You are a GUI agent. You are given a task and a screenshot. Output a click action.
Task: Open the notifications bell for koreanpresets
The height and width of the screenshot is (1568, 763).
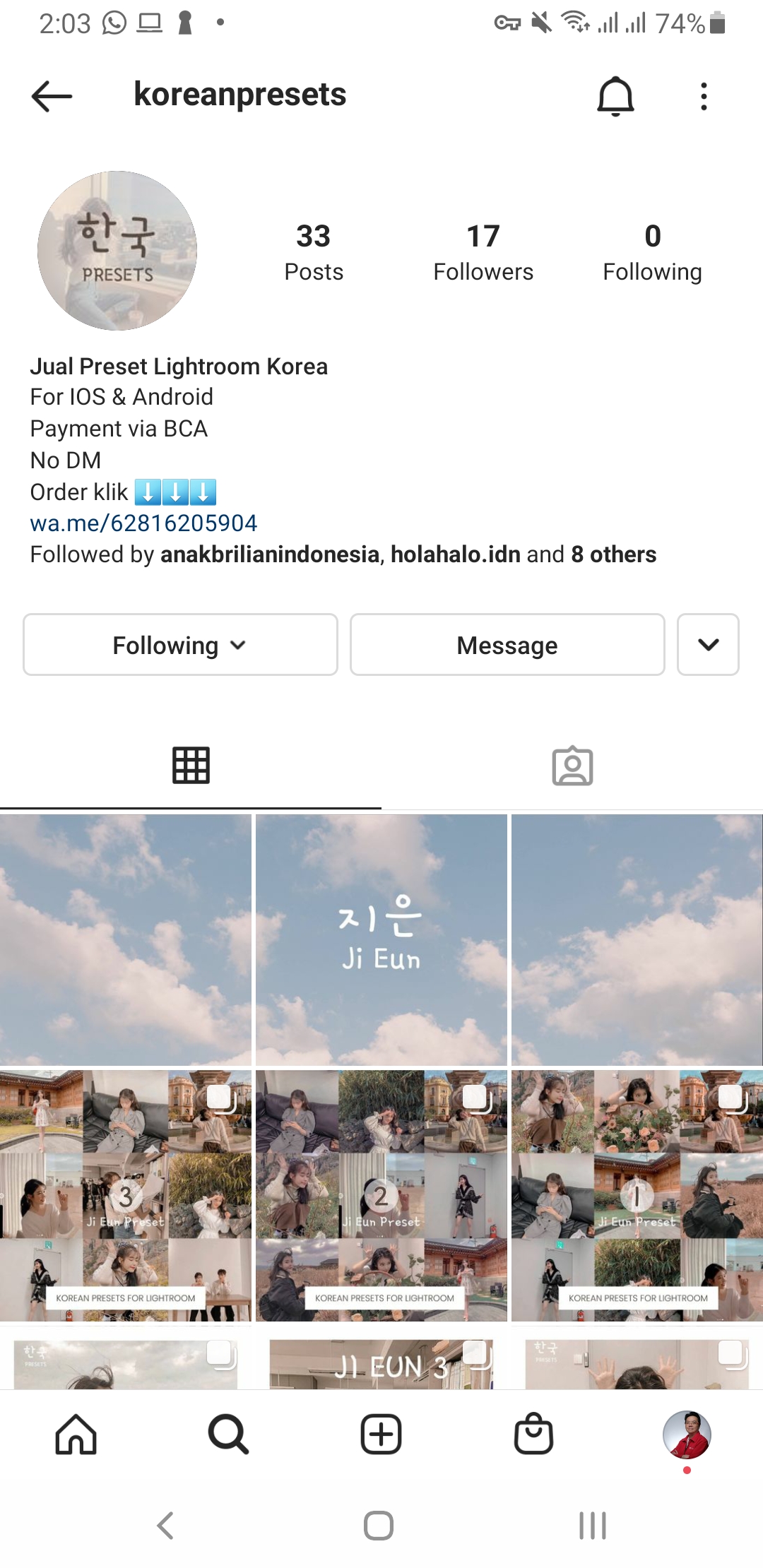(615, 95)
